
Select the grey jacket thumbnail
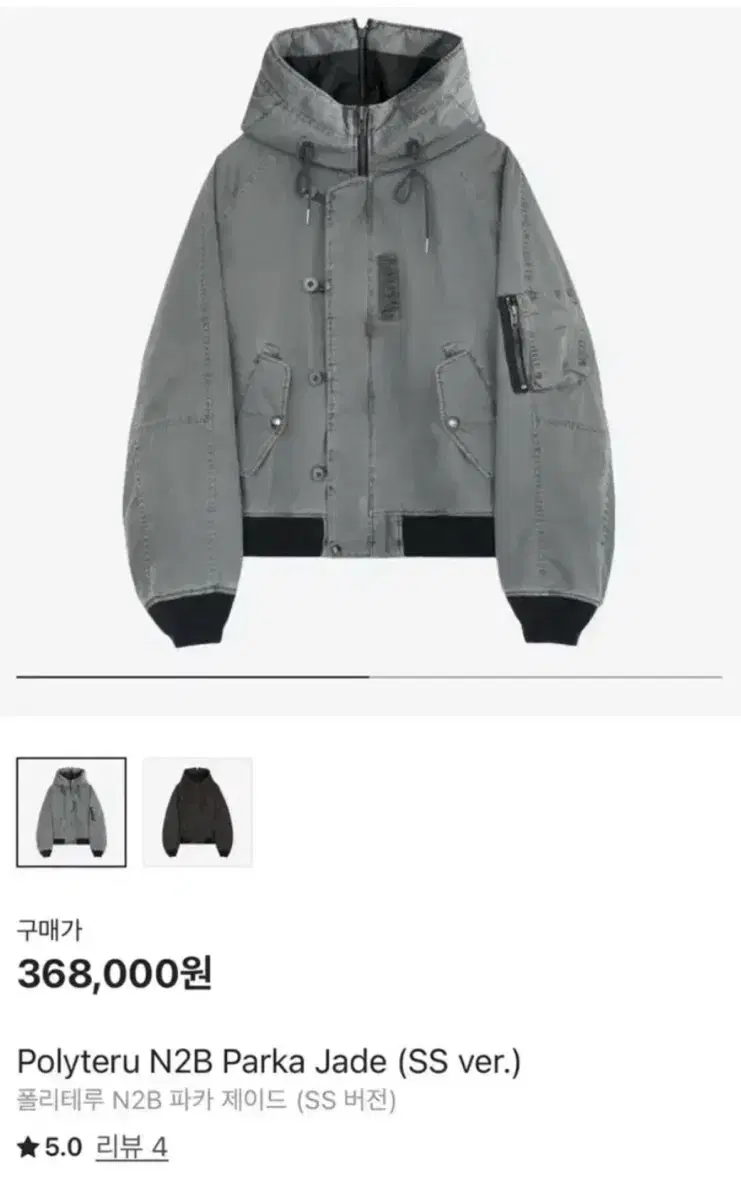coord(71,812)
